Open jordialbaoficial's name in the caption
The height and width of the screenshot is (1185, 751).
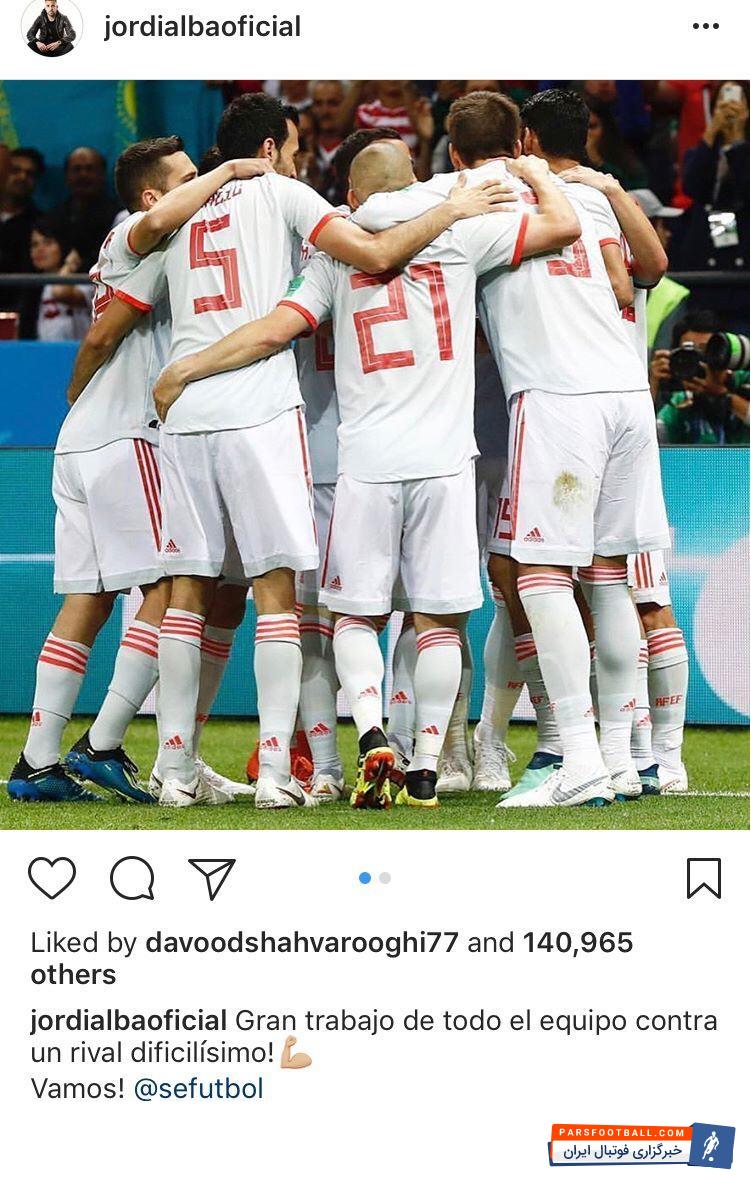click(x=129, y=1020)
